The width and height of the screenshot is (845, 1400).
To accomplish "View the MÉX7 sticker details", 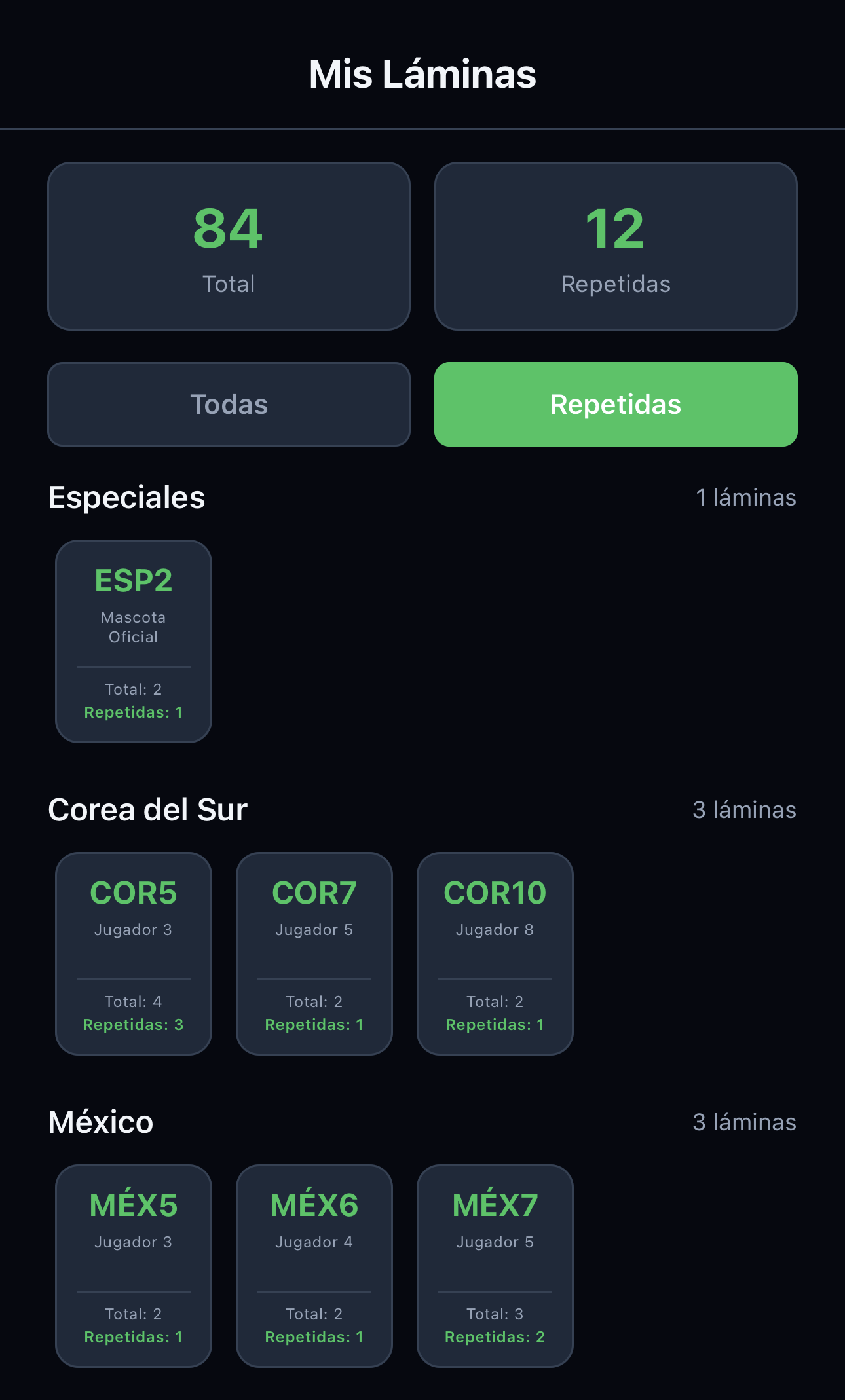I will coord(495,1265).
